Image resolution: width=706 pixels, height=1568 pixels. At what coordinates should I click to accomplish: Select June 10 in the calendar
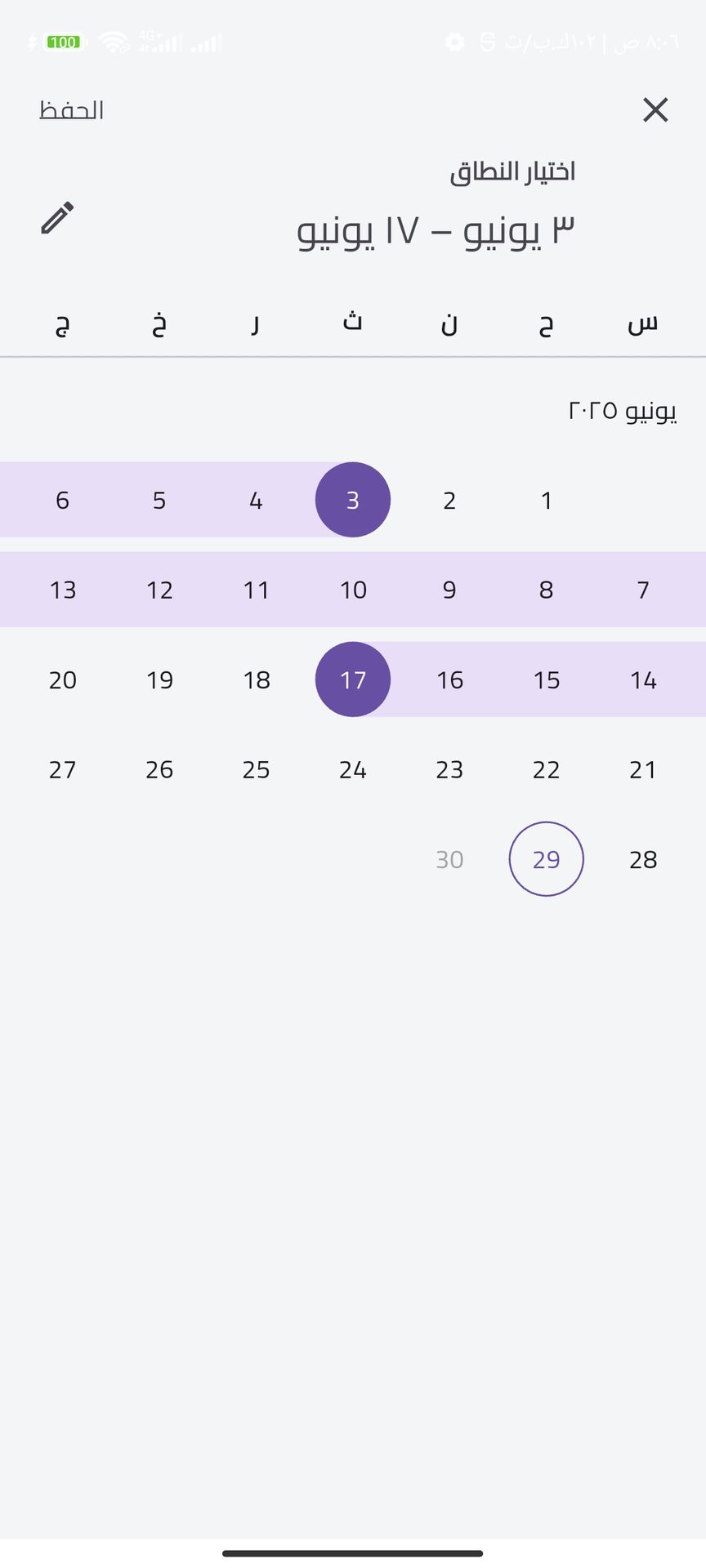(x=353, y=590)
